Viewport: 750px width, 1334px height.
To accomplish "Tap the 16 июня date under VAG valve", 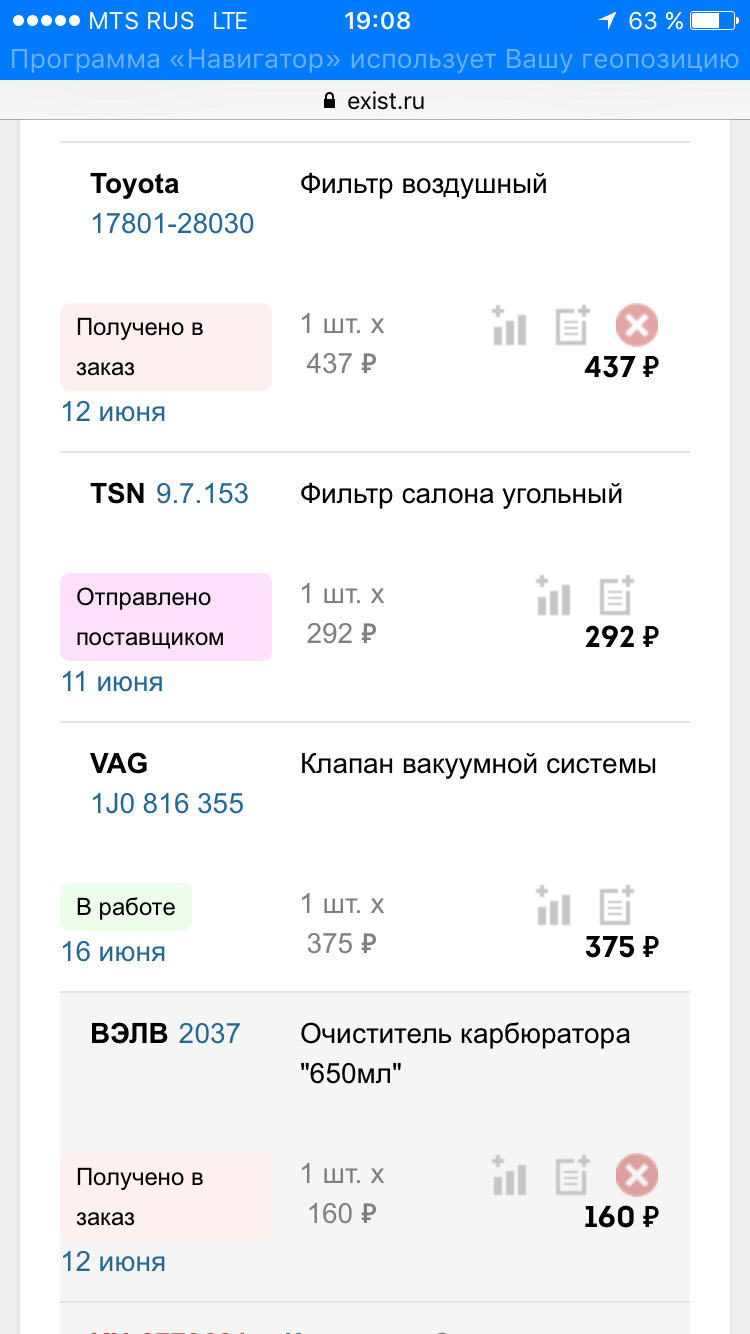I will click(x=113, y=952).
